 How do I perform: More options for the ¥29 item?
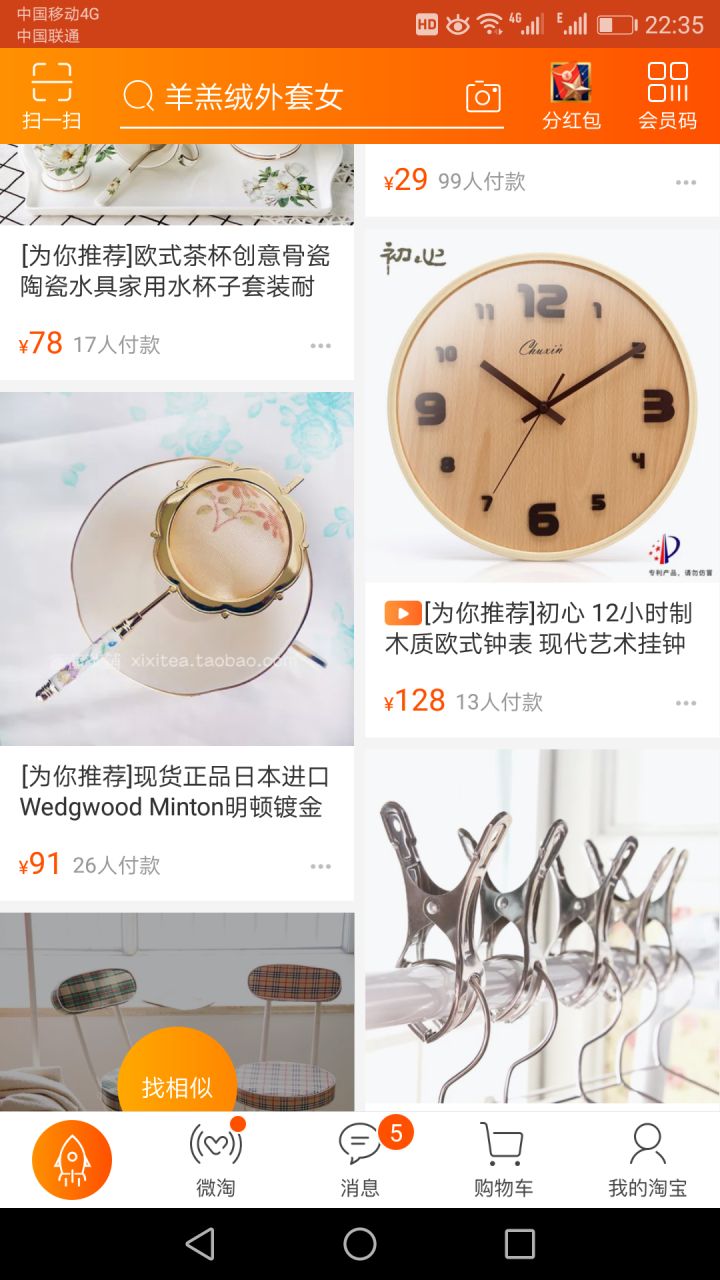pyautogui.click(x=686, y=183)
